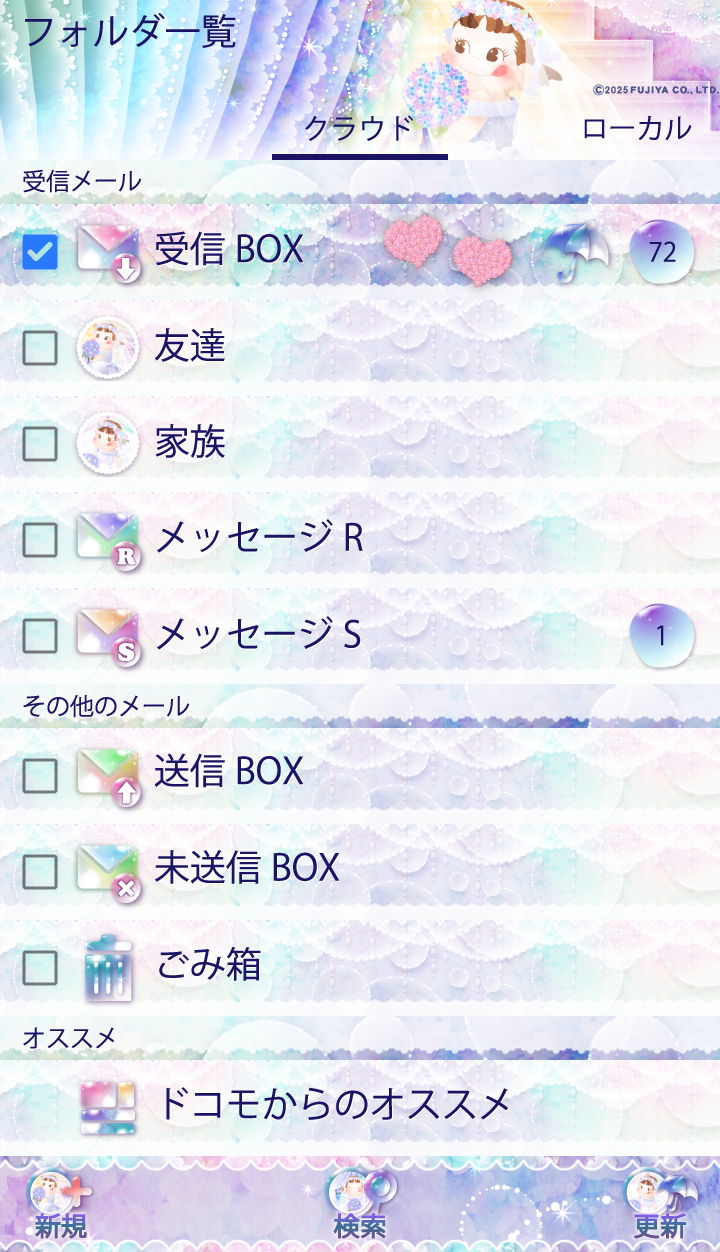
Task: Tick the 家族 folder checkbox
Action: (40, 444)
